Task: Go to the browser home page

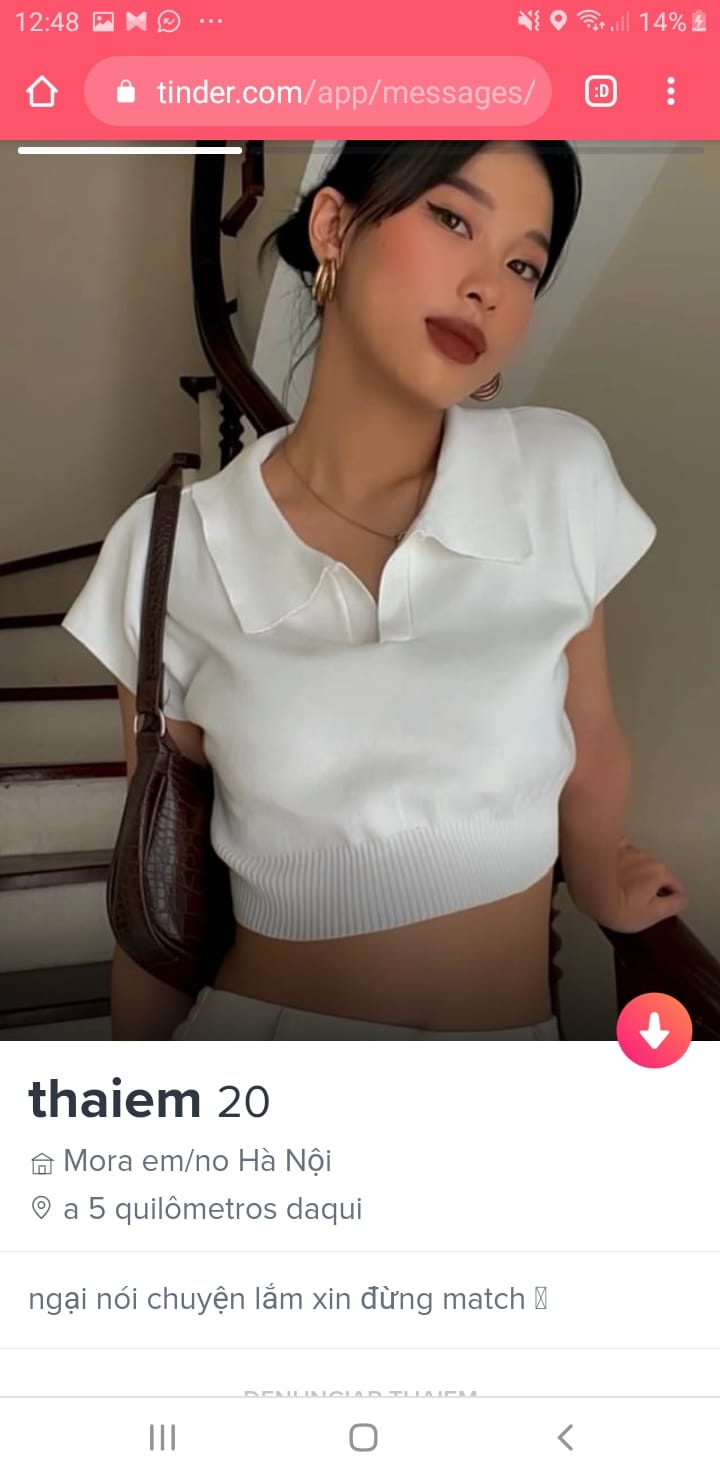Action: (41, 92)
